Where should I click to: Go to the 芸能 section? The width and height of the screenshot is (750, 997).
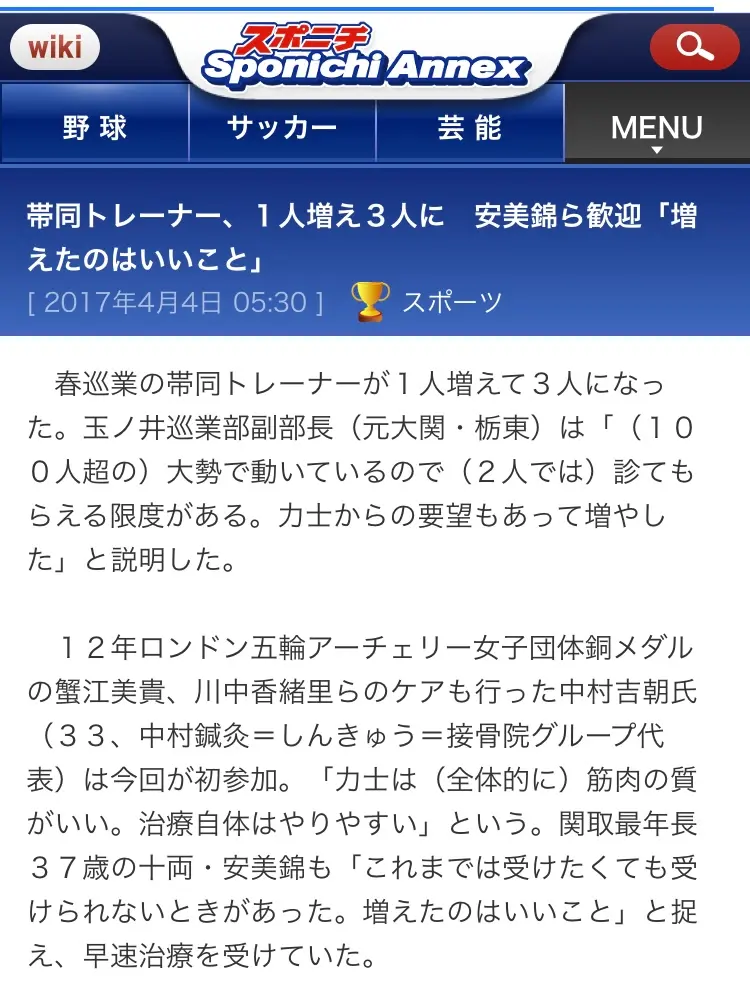pos(469,128)
